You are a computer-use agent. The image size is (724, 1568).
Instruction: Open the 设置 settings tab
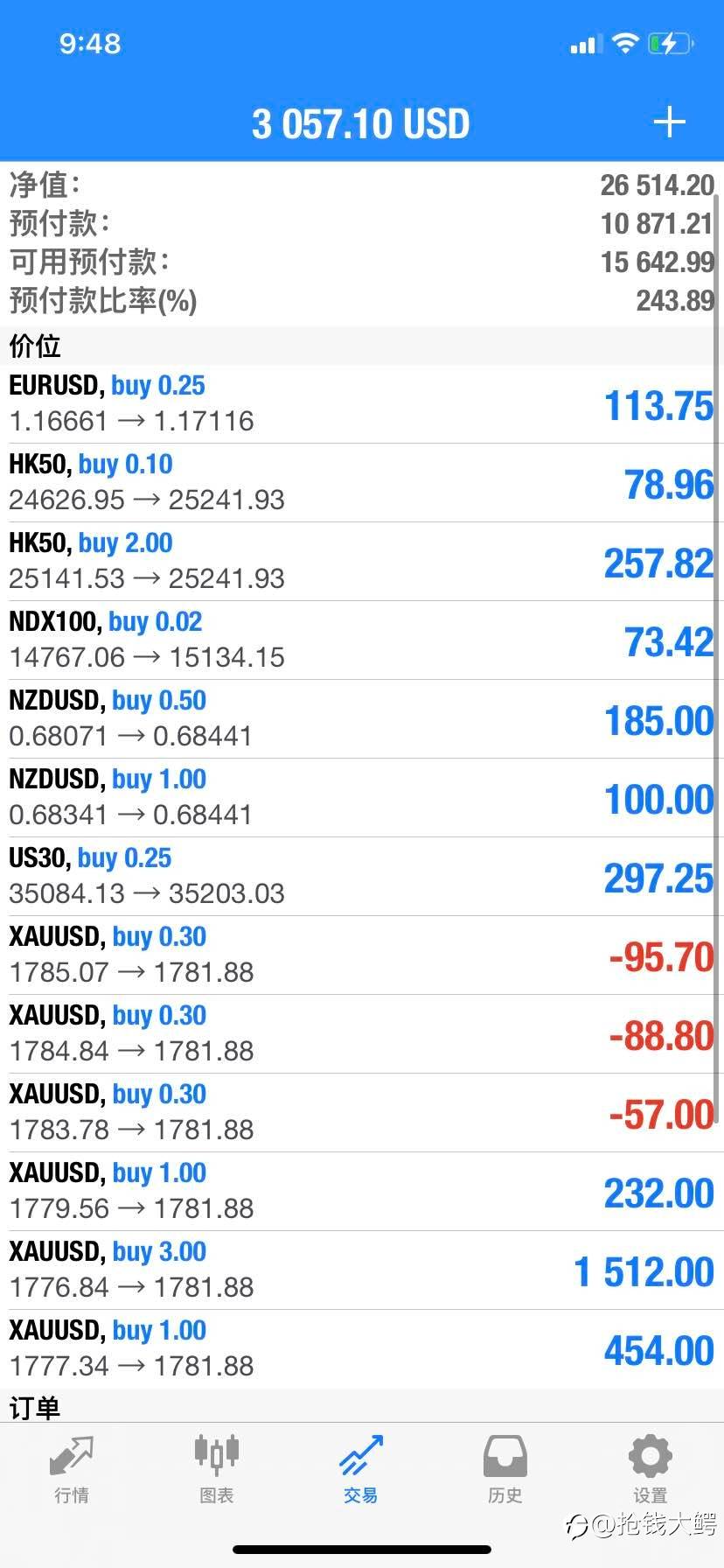(x=651, y=1470)
